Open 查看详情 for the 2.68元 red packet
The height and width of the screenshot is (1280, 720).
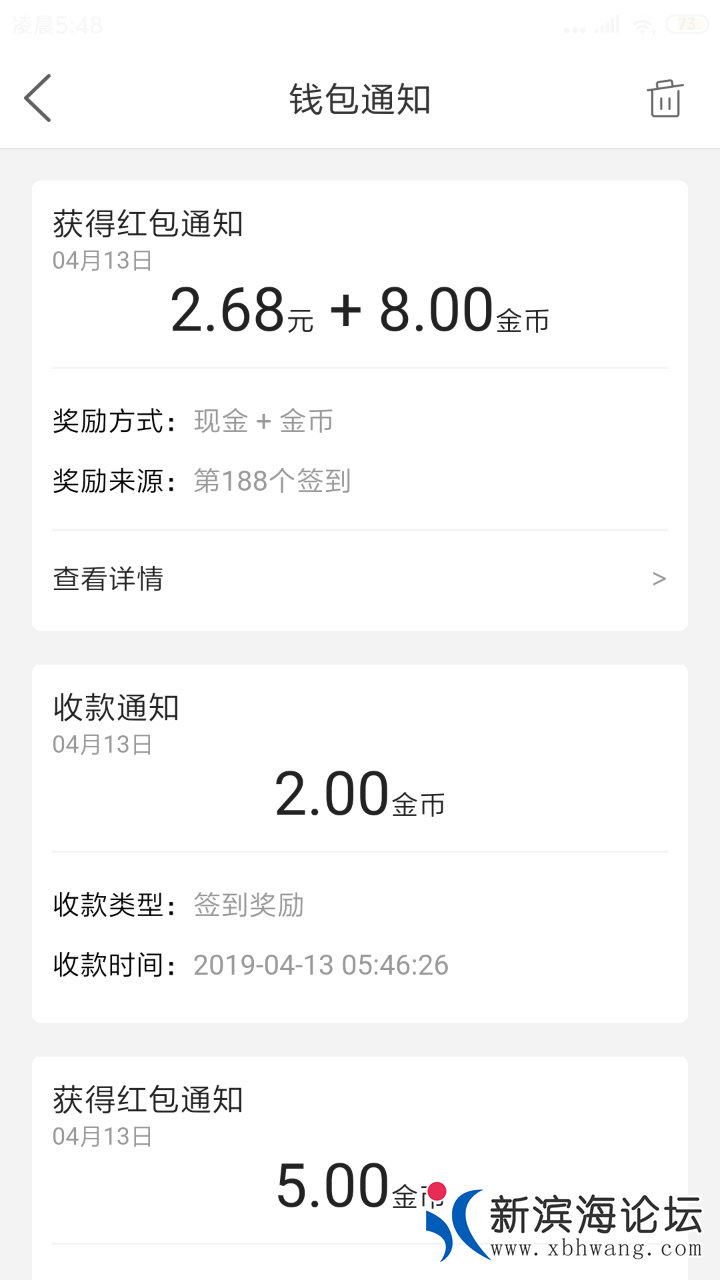359,579
